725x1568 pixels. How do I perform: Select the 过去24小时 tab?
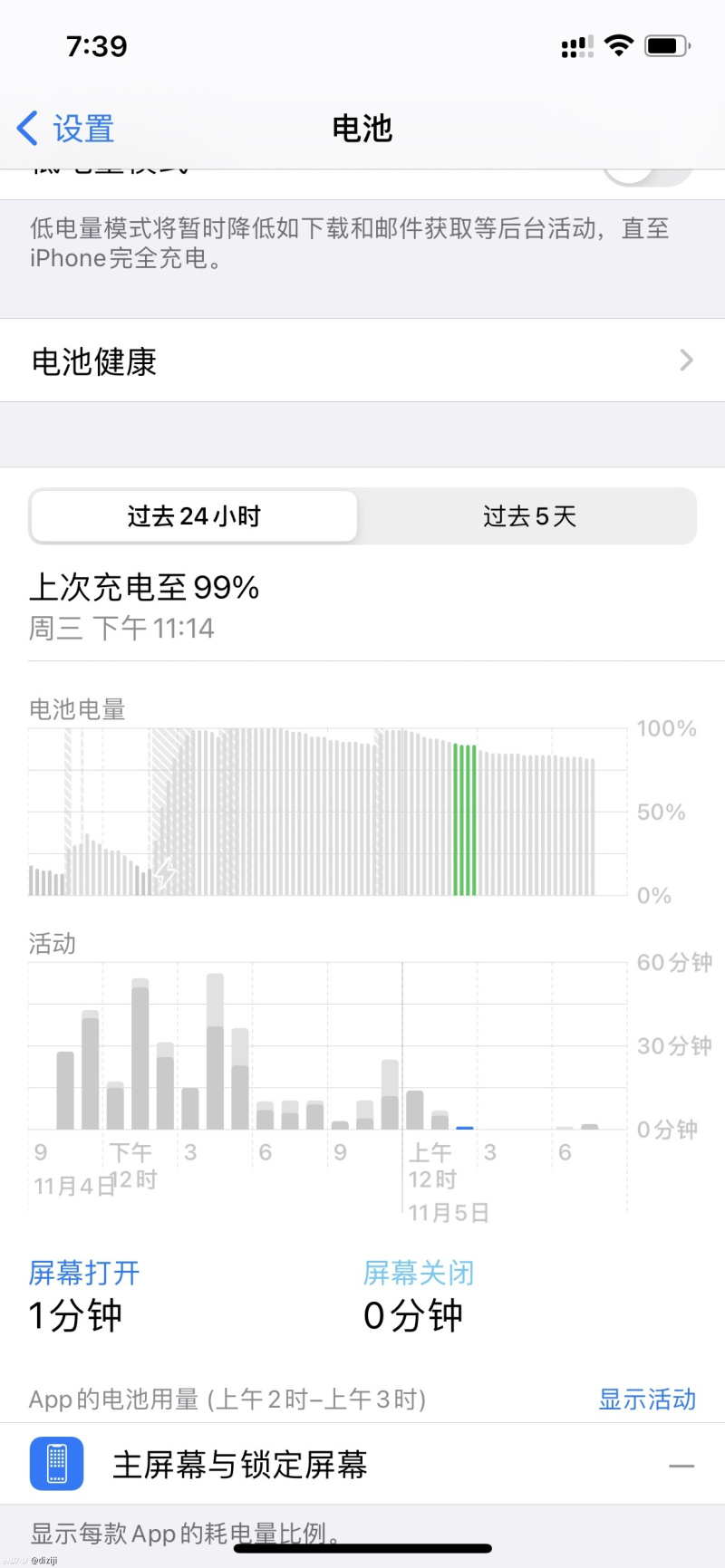193,516
